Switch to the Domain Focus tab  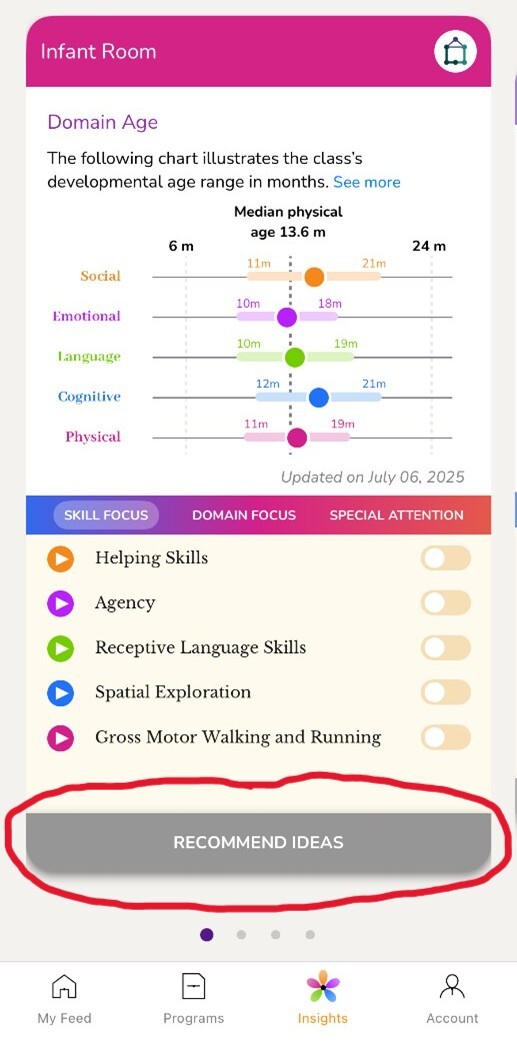[x=244, y=515]
